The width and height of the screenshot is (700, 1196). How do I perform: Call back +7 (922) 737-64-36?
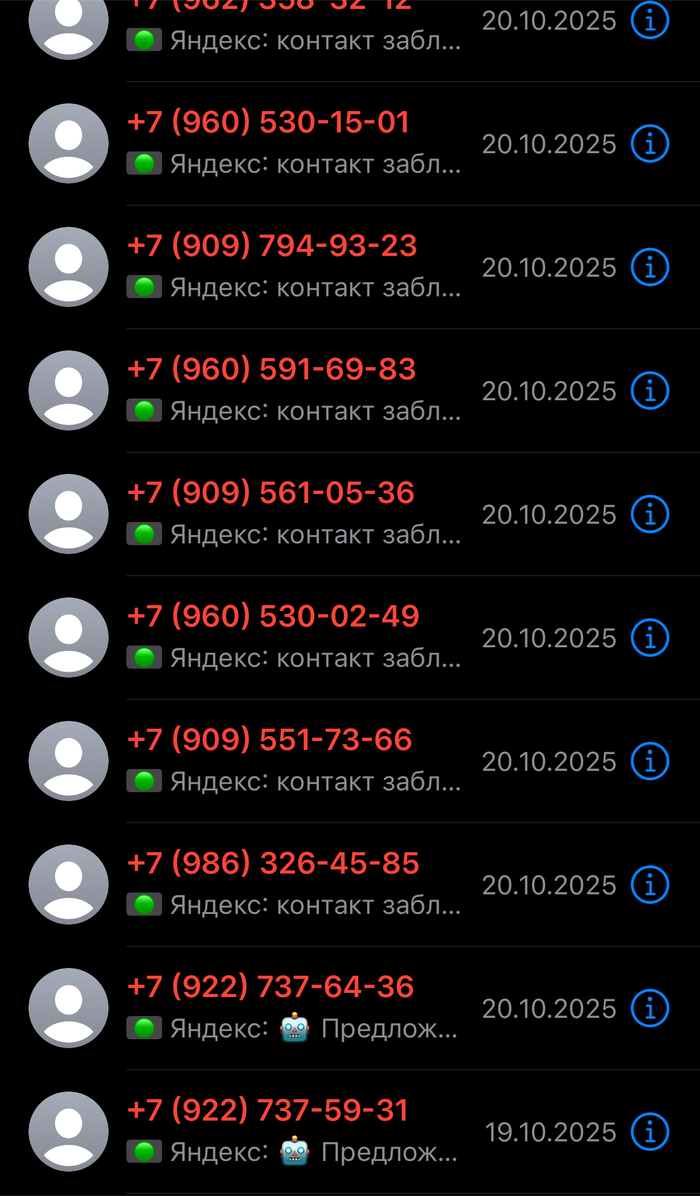[x=270, y=987]
